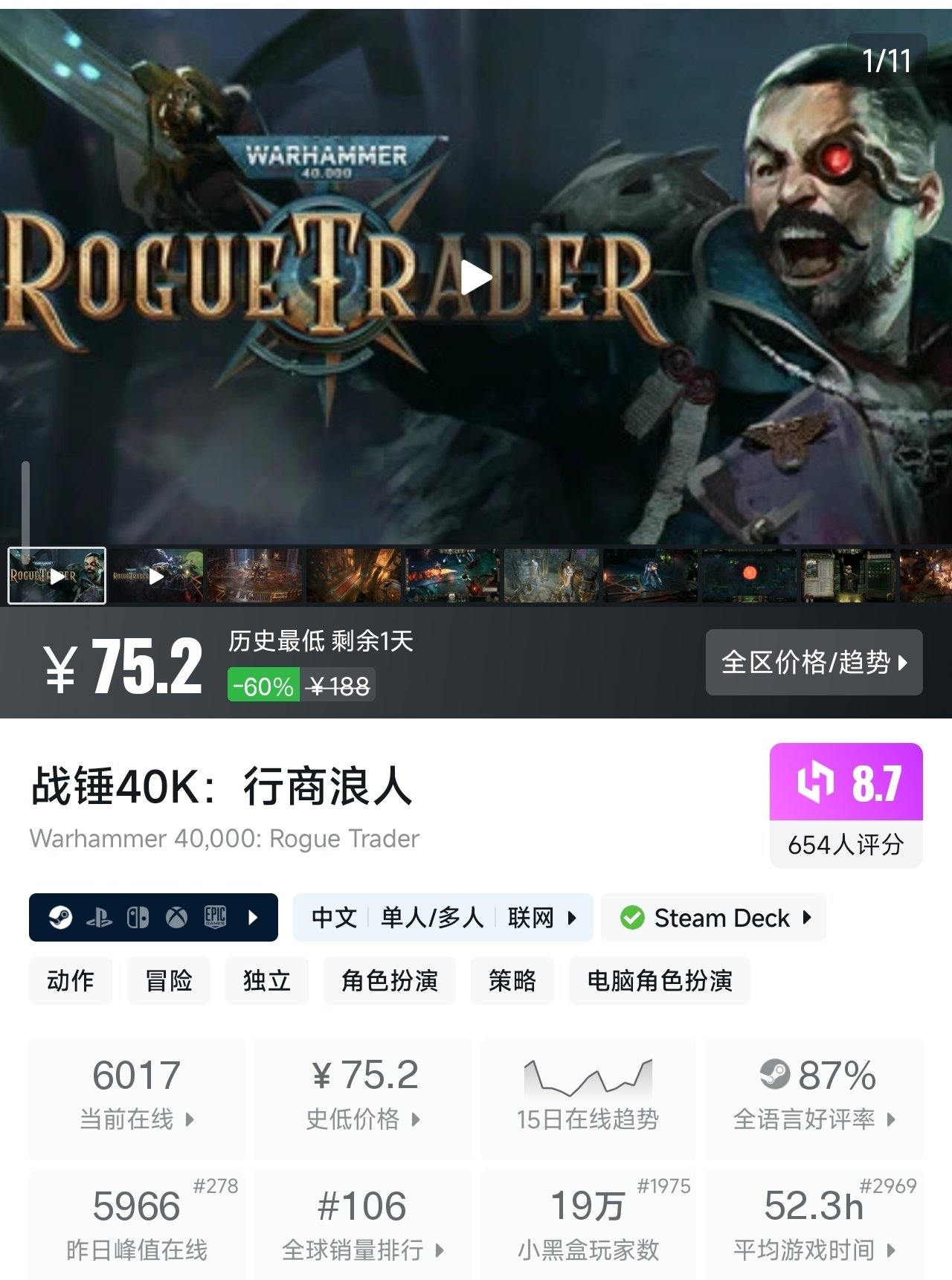Open the 8.7 score rating box

coord(846,805)
